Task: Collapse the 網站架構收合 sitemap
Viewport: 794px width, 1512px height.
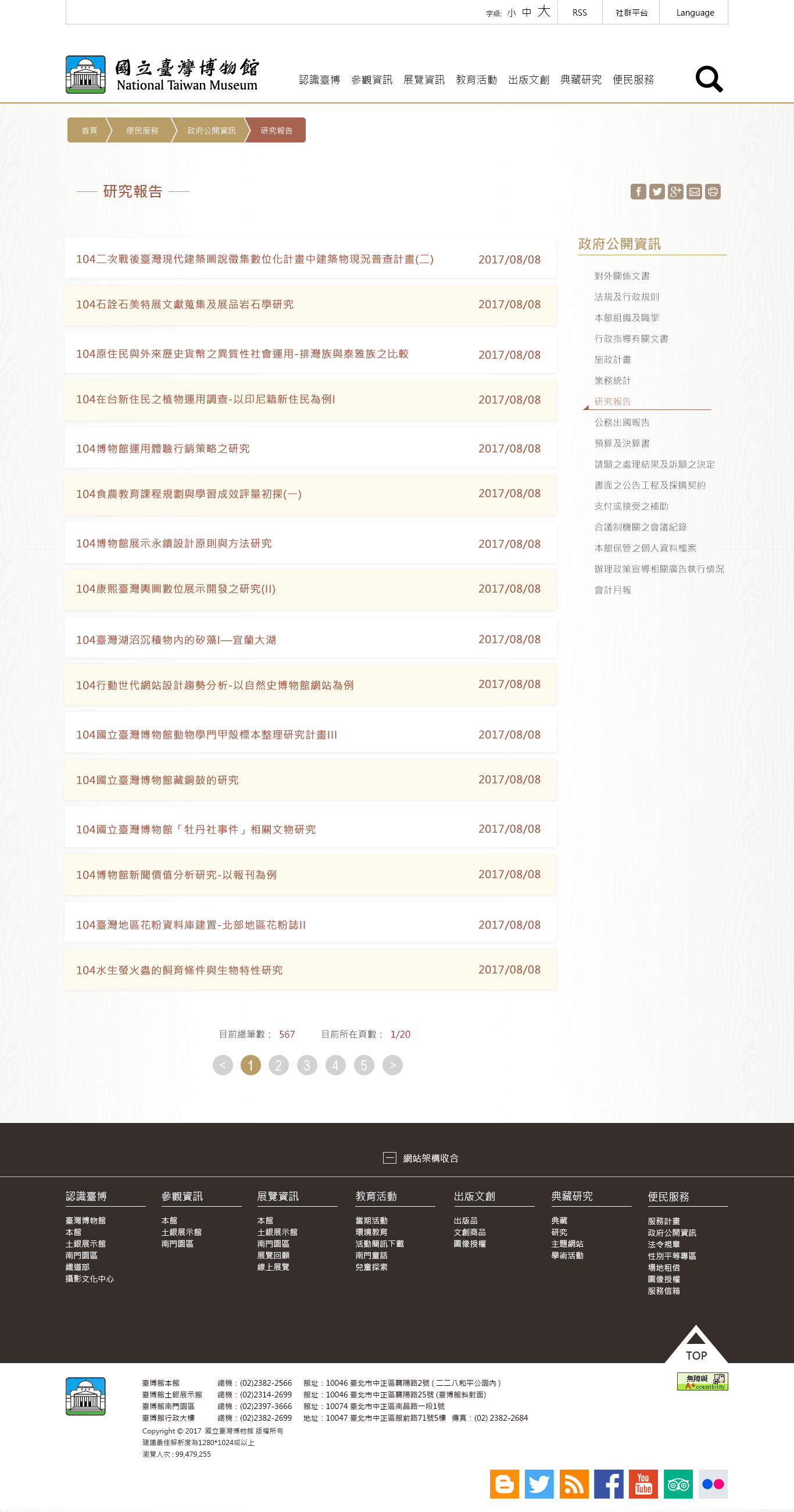Action: (421, 1158)
